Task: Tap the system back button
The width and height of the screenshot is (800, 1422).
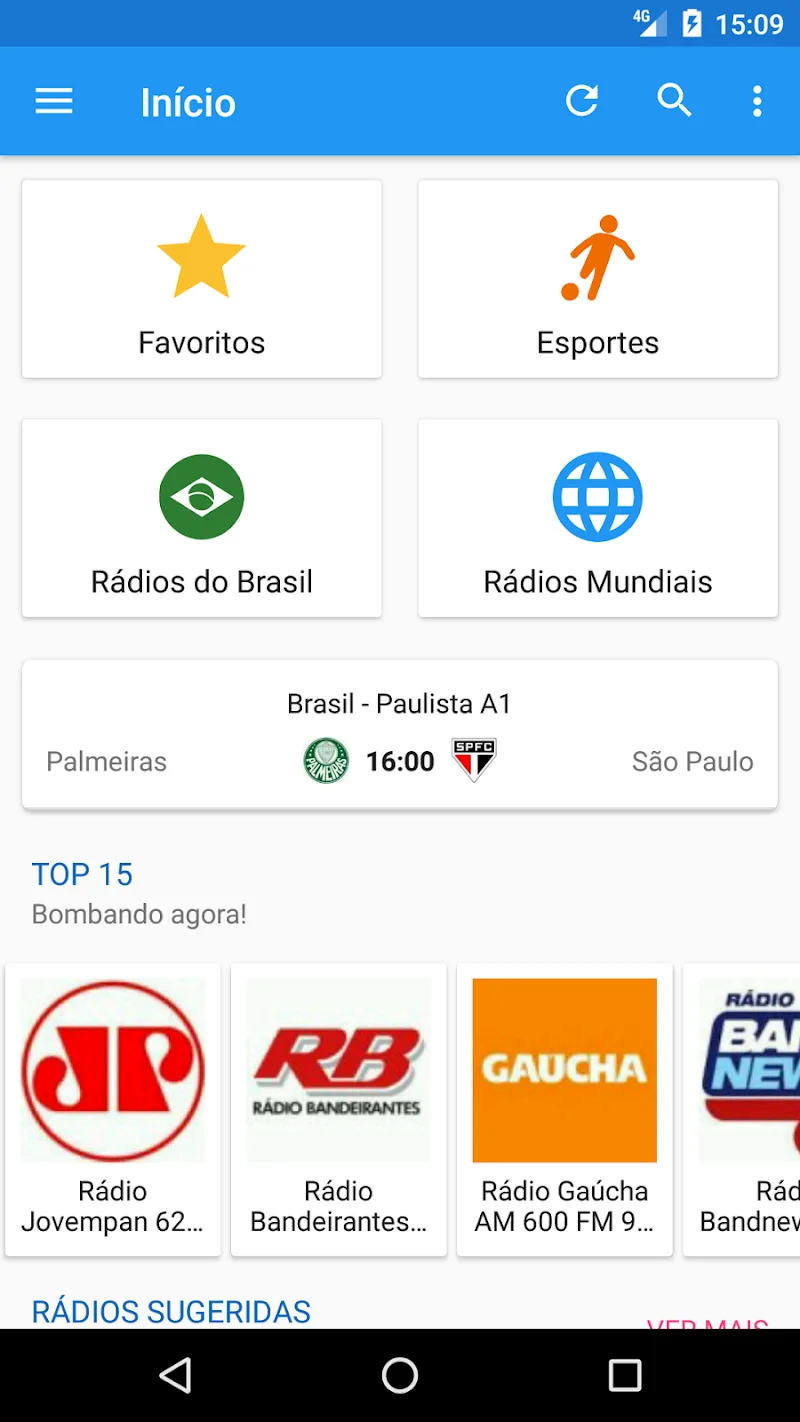Action: click(176, 1376)
